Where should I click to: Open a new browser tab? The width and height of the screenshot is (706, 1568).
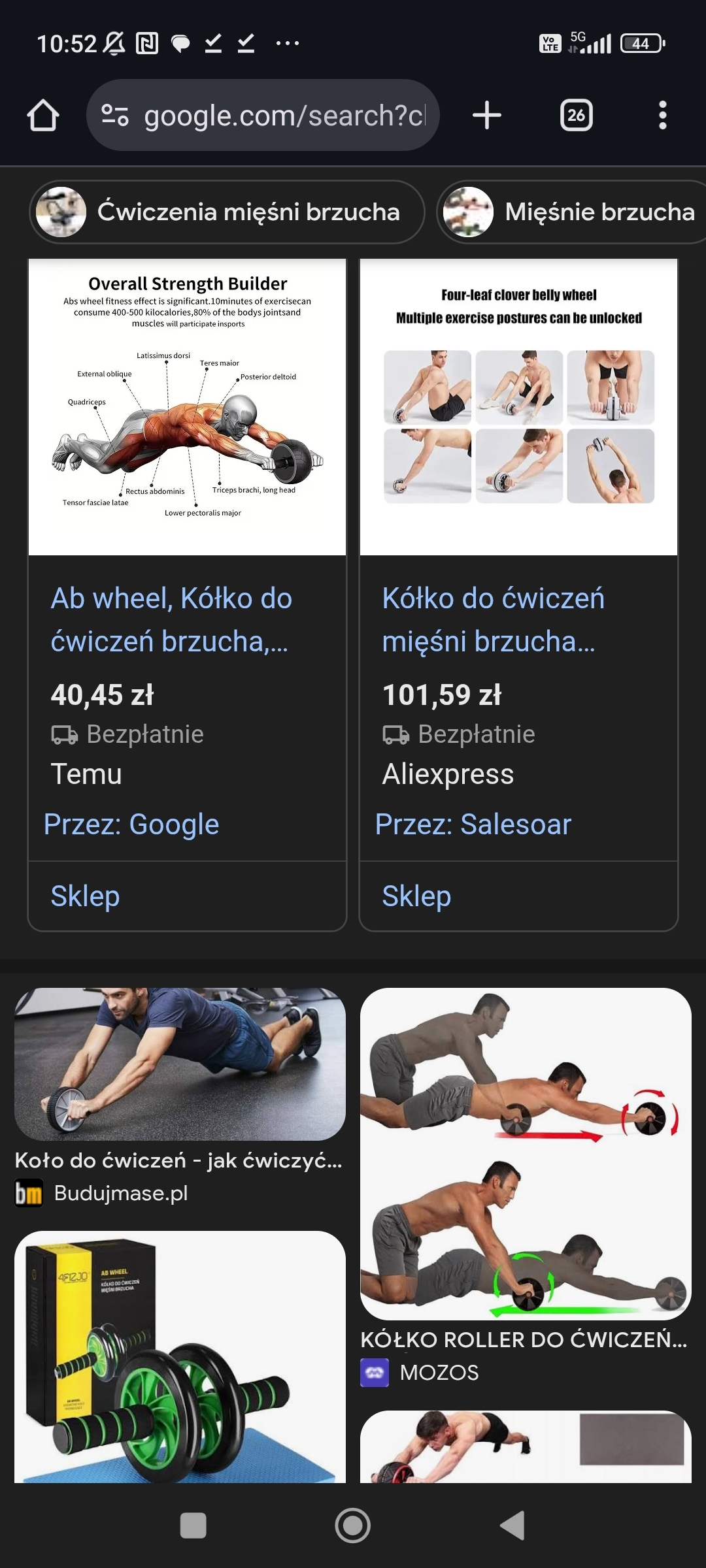pyautogui.click(x=487, y=116)
